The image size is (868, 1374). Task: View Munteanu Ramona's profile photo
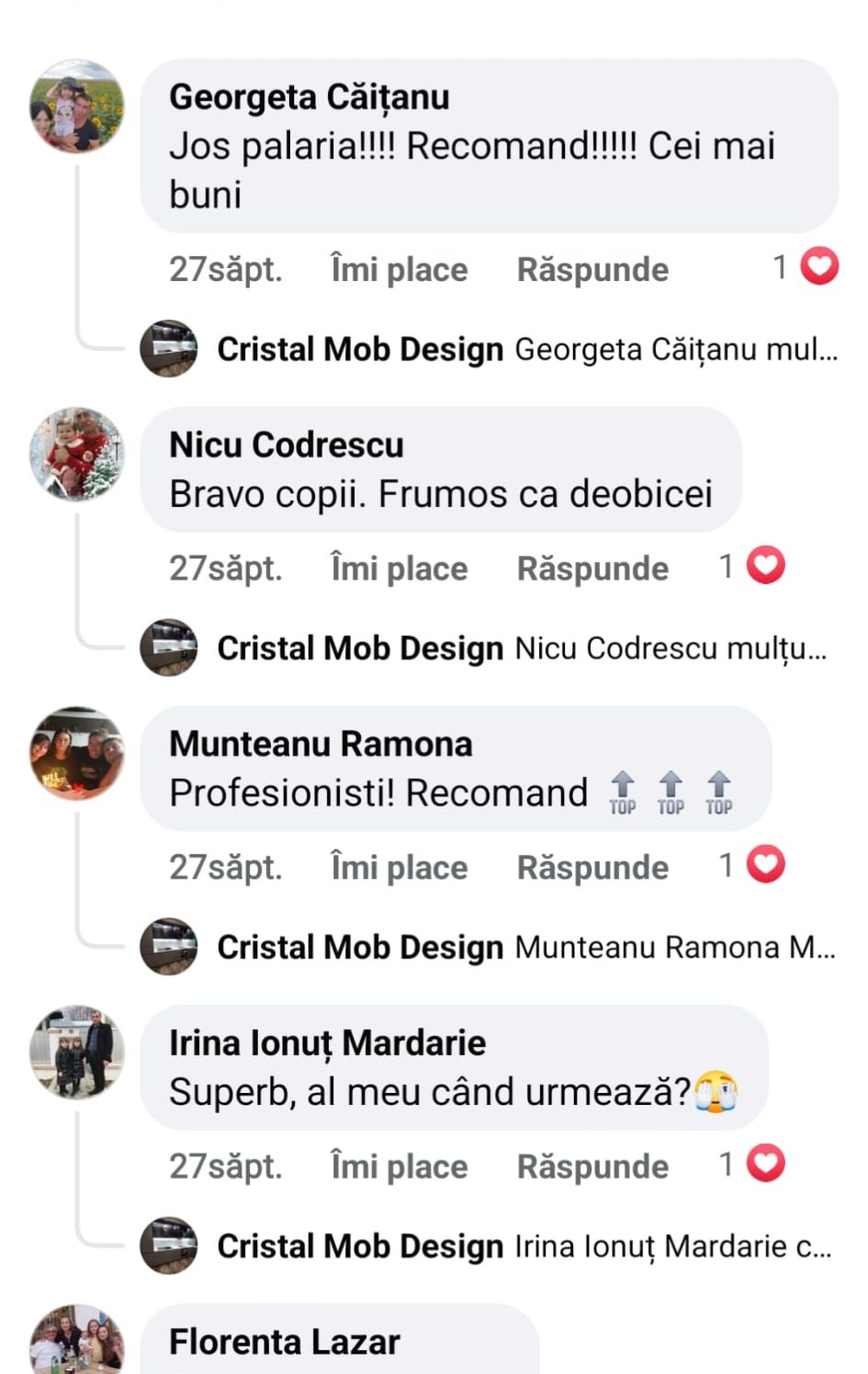coord(77,753)
